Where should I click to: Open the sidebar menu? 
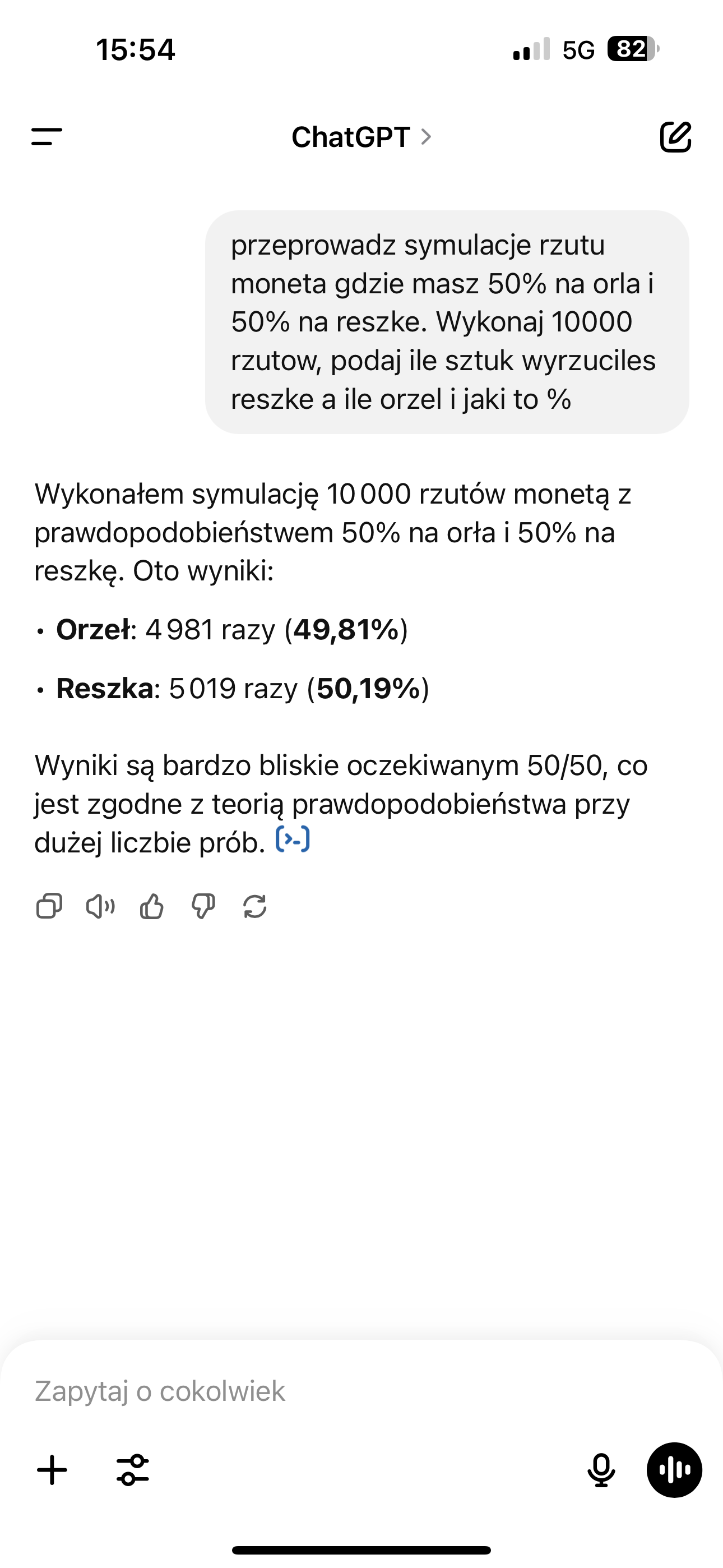tap(47, 137)
